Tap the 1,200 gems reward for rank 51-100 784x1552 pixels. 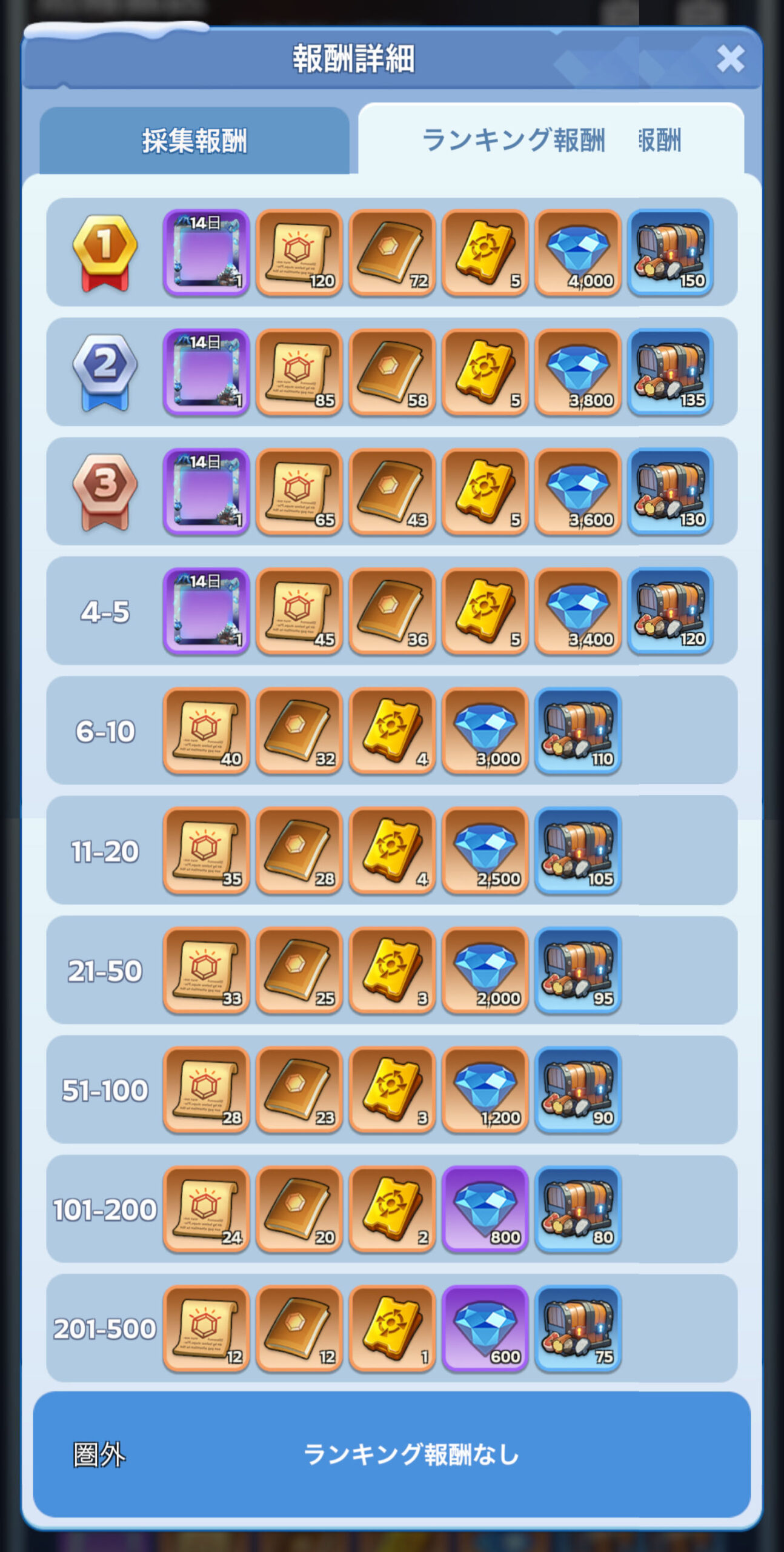[x=485, y=1088]
